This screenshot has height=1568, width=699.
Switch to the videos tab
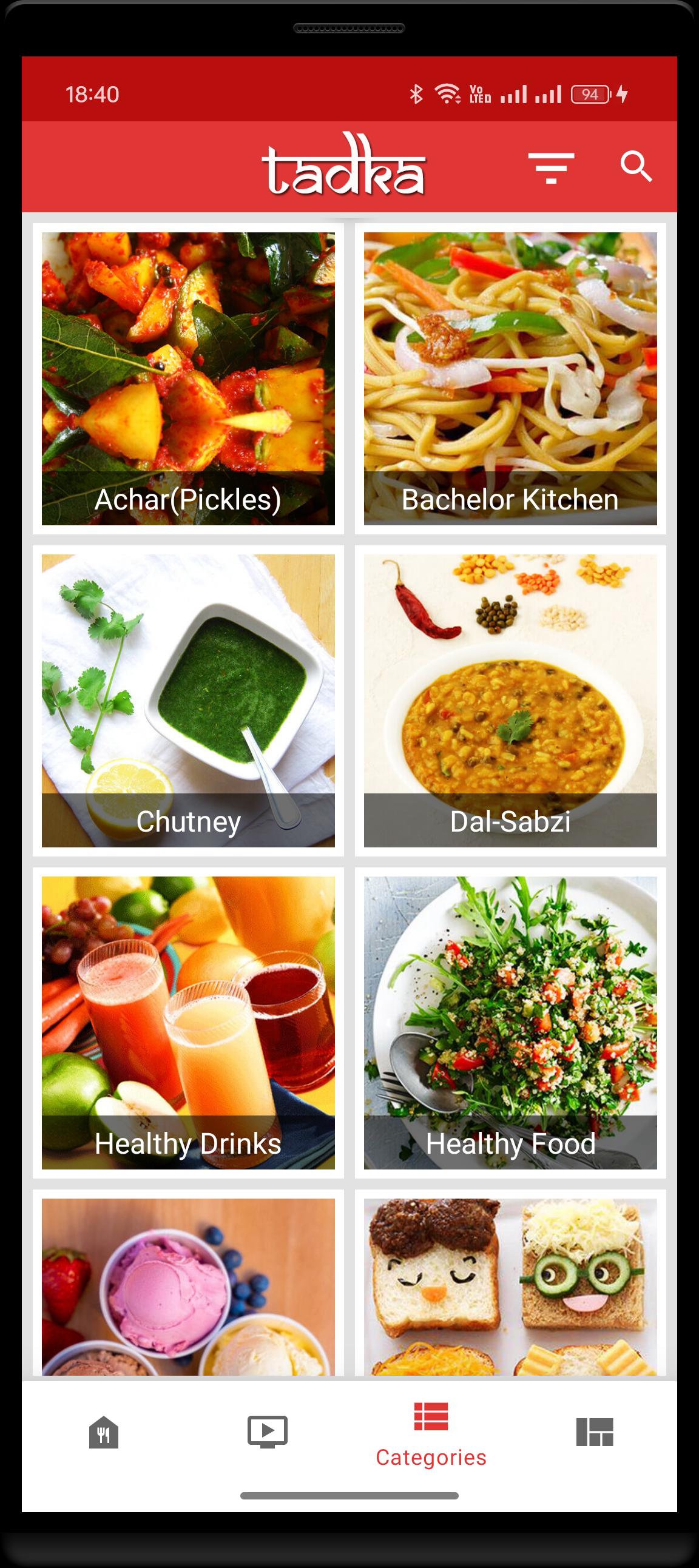point(268,1432)
